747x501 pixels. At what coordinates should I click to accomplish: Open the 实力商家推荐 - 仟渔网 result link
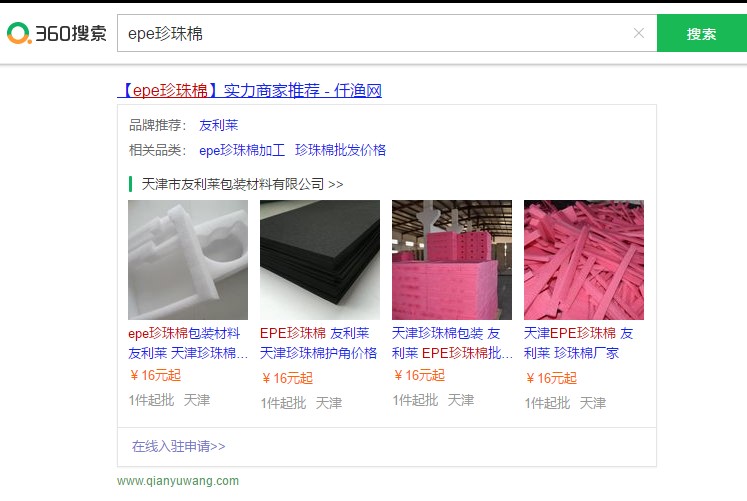[x=250, y=91]
